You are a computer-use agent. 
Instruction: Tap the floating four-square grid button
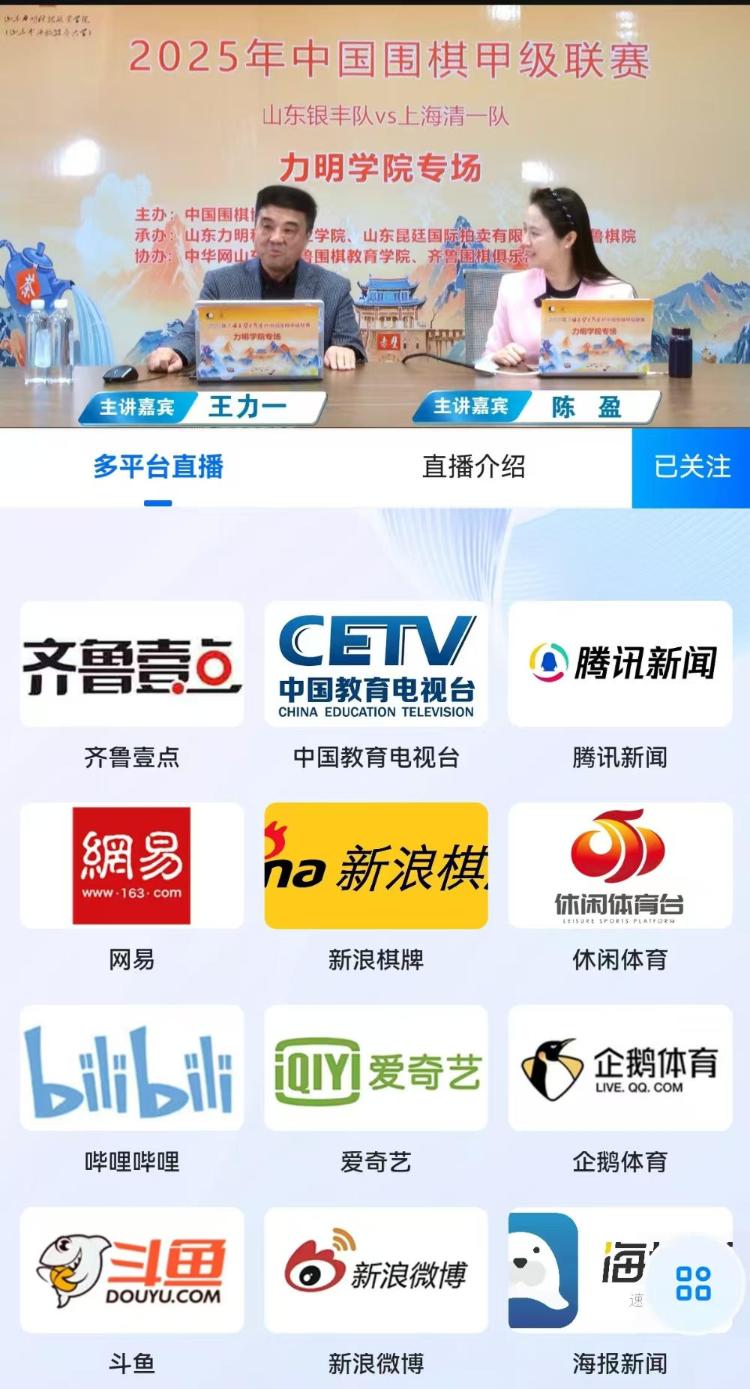click(694, 1283)
